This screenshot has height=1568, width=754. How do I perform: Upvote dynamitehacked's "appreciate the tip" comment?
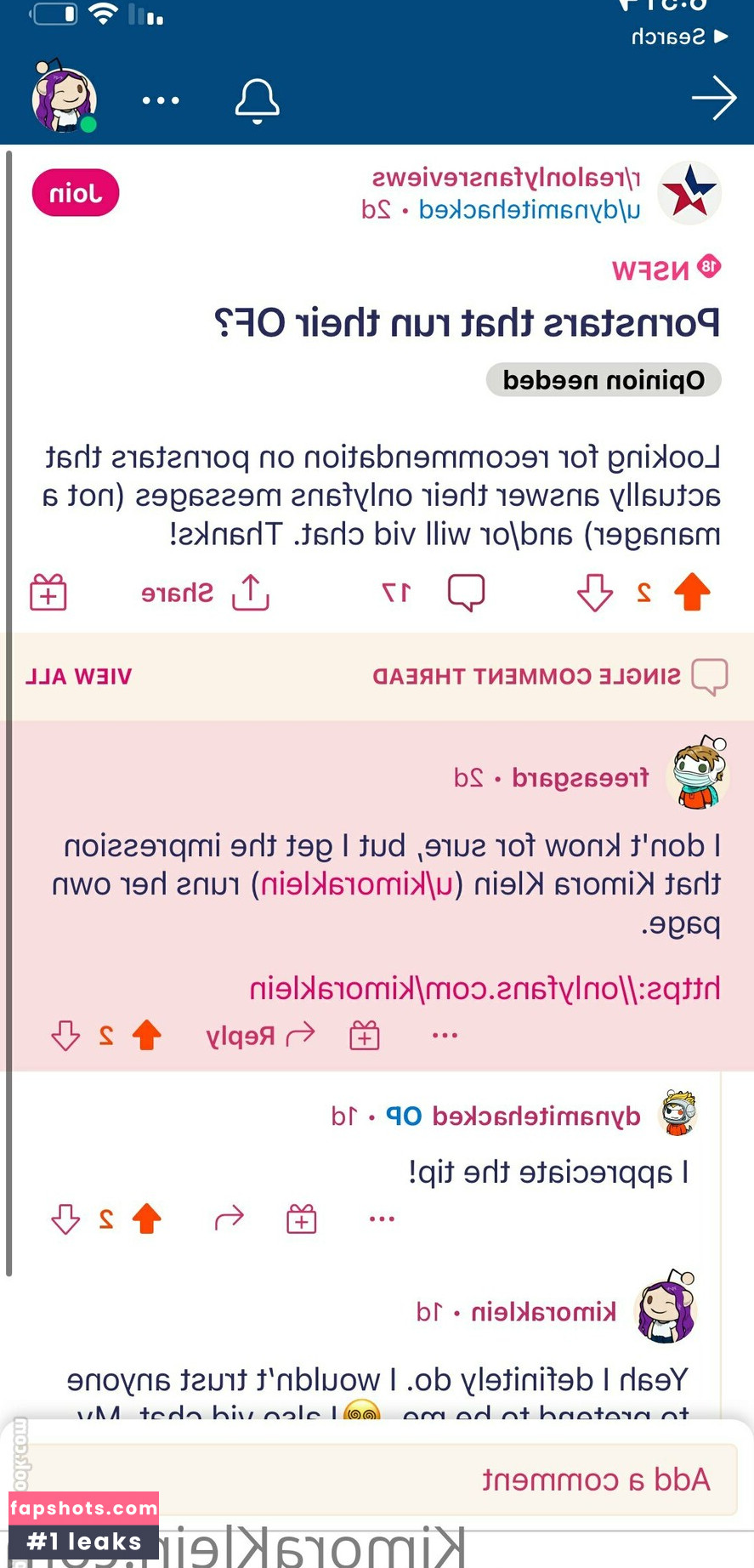[147, 1219]
